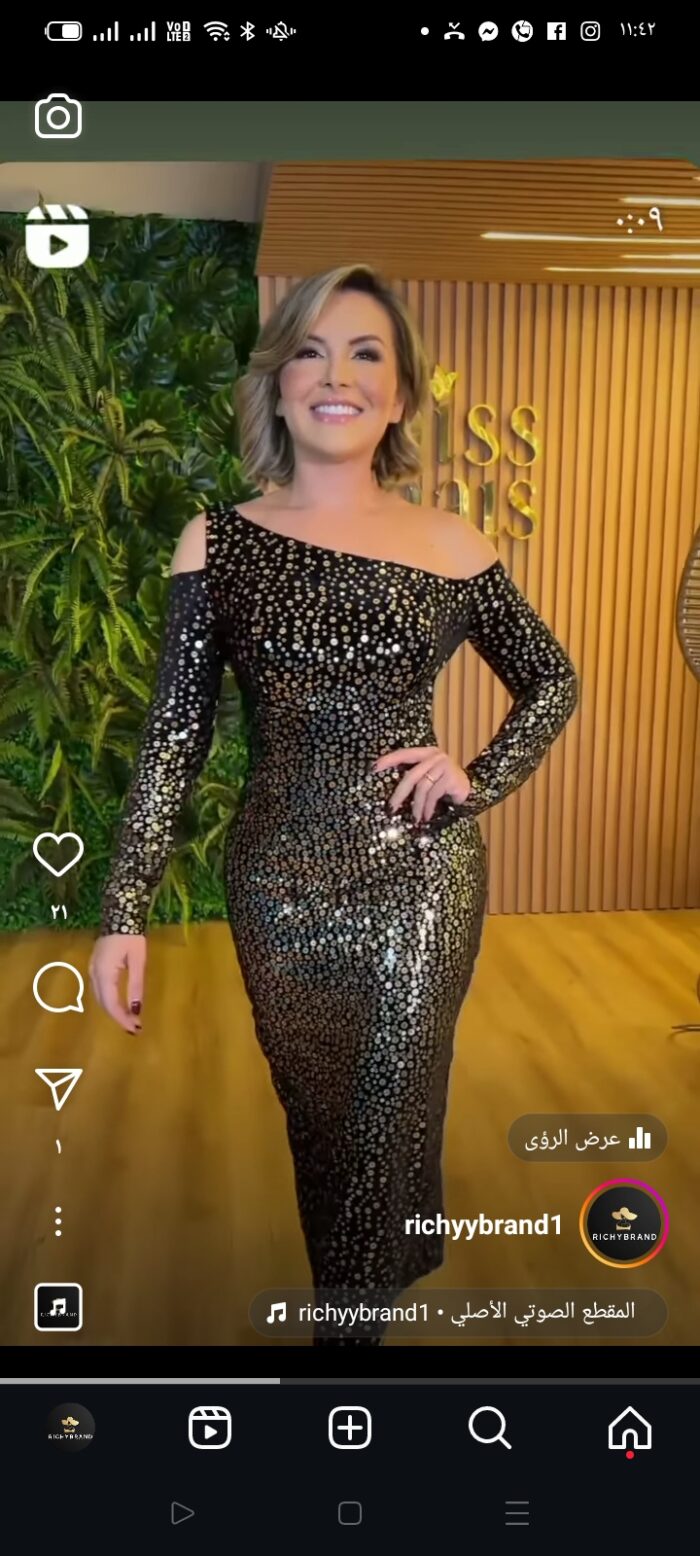Viewport: 700px width, 1556px height.
Task: Open the original audio richyybrand1 chip
Action: pyautogui.click(x=458, y=1312)
